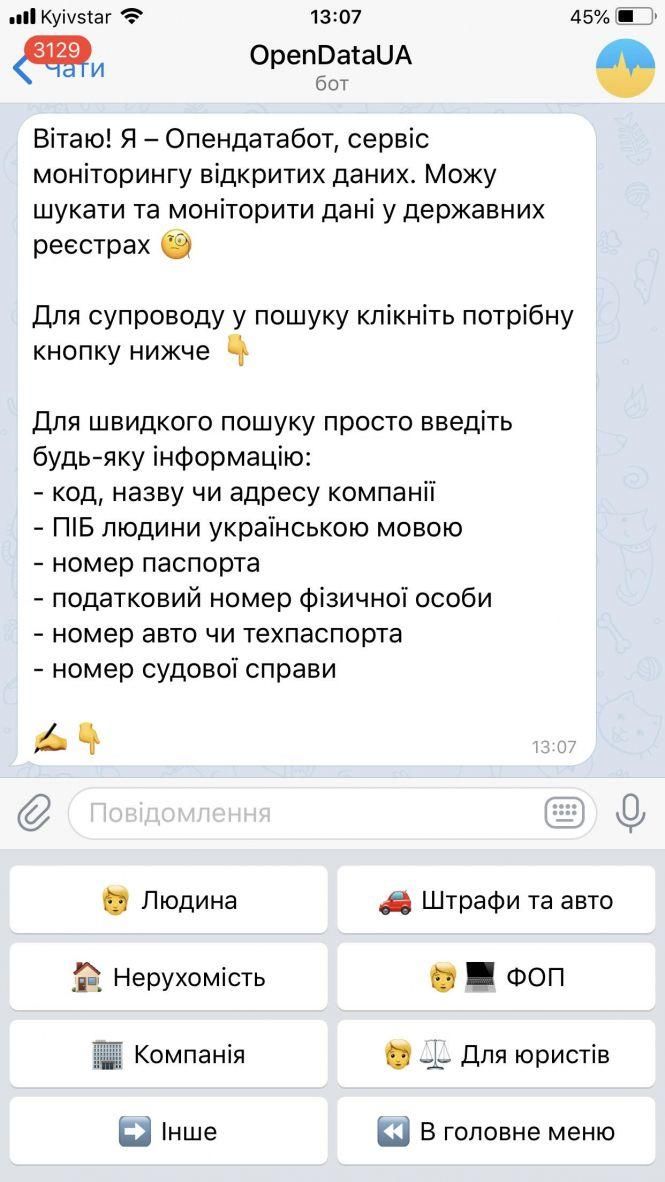Focus the Повідомлення message field
Screen dimensions: 665x1182
point(300,813)
